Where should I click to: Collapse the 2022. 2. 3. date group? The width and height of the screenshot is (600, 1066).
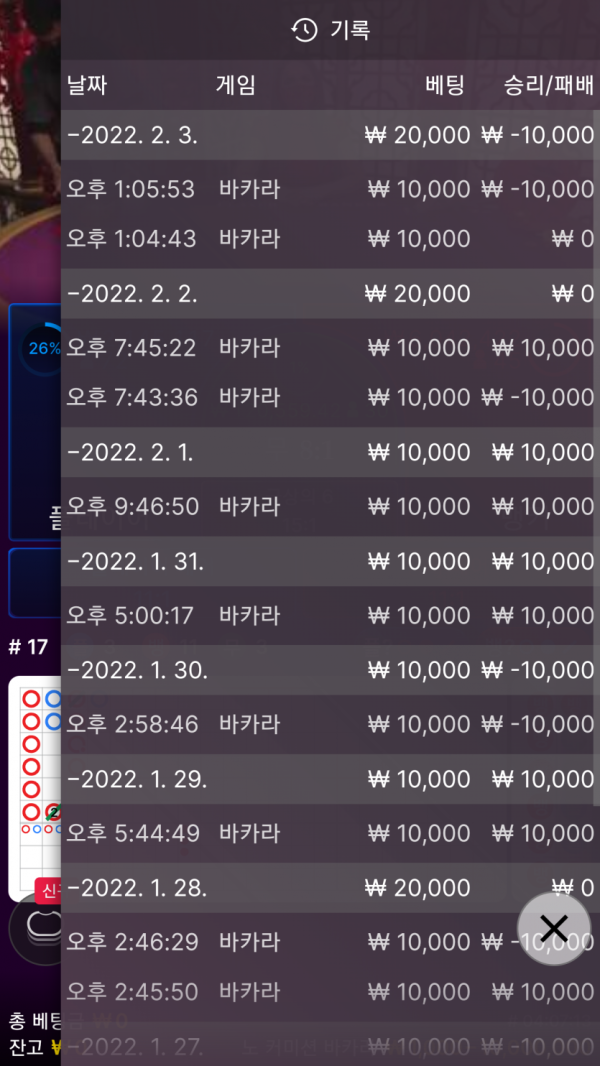(x=134, y=135)
